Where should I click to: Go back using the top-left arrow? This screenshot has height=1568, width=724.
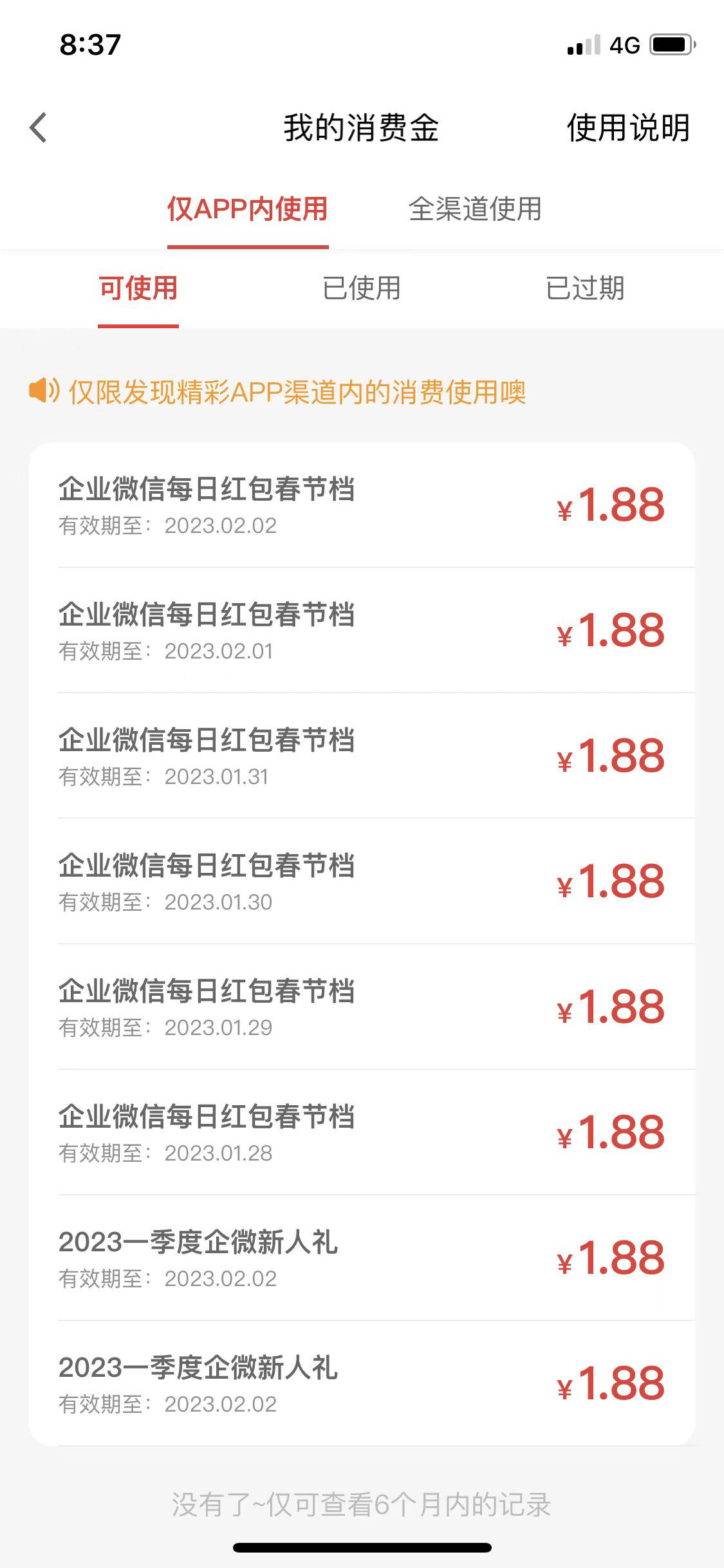39,127
